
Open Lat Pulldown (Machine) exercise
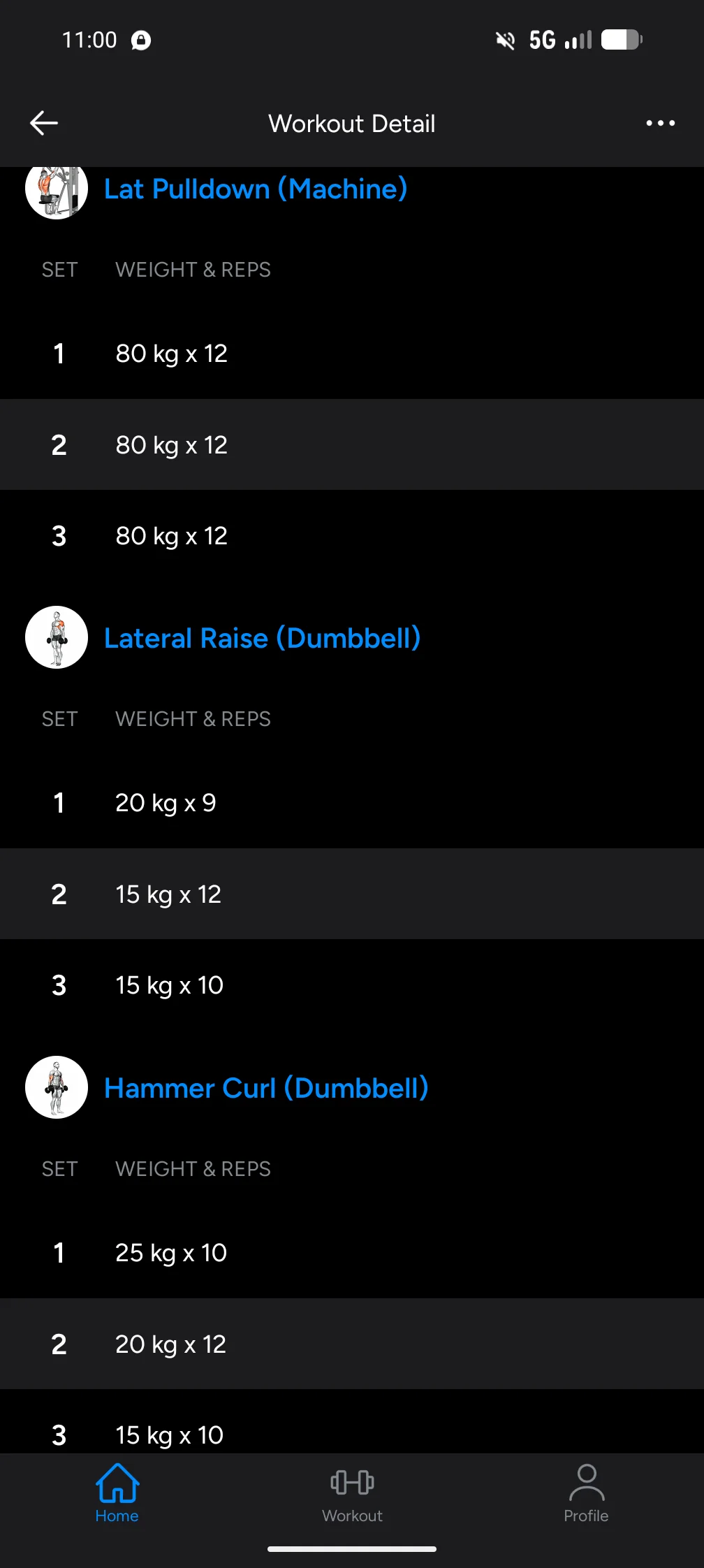click(x=255, y=189)
